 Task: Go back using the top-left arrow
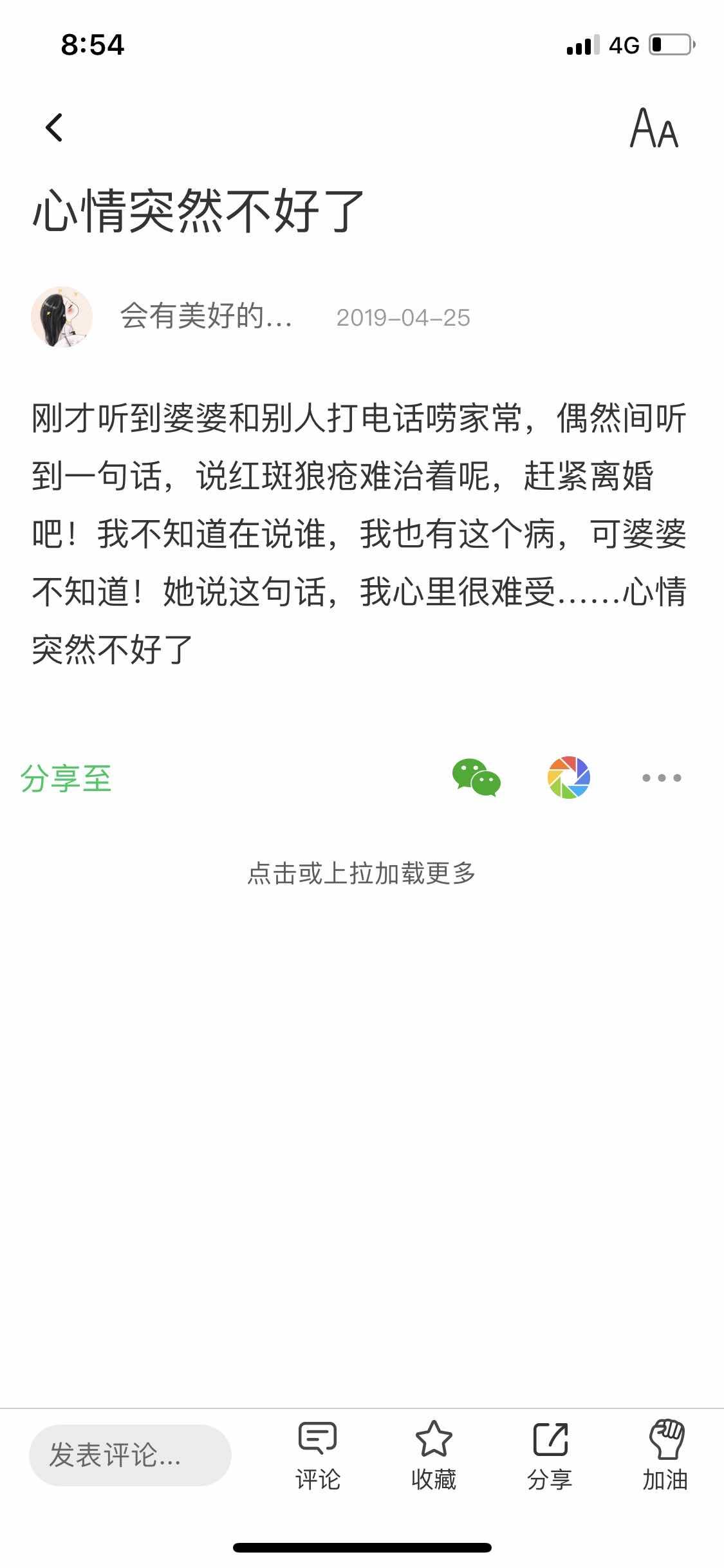(x=54, y=127)
